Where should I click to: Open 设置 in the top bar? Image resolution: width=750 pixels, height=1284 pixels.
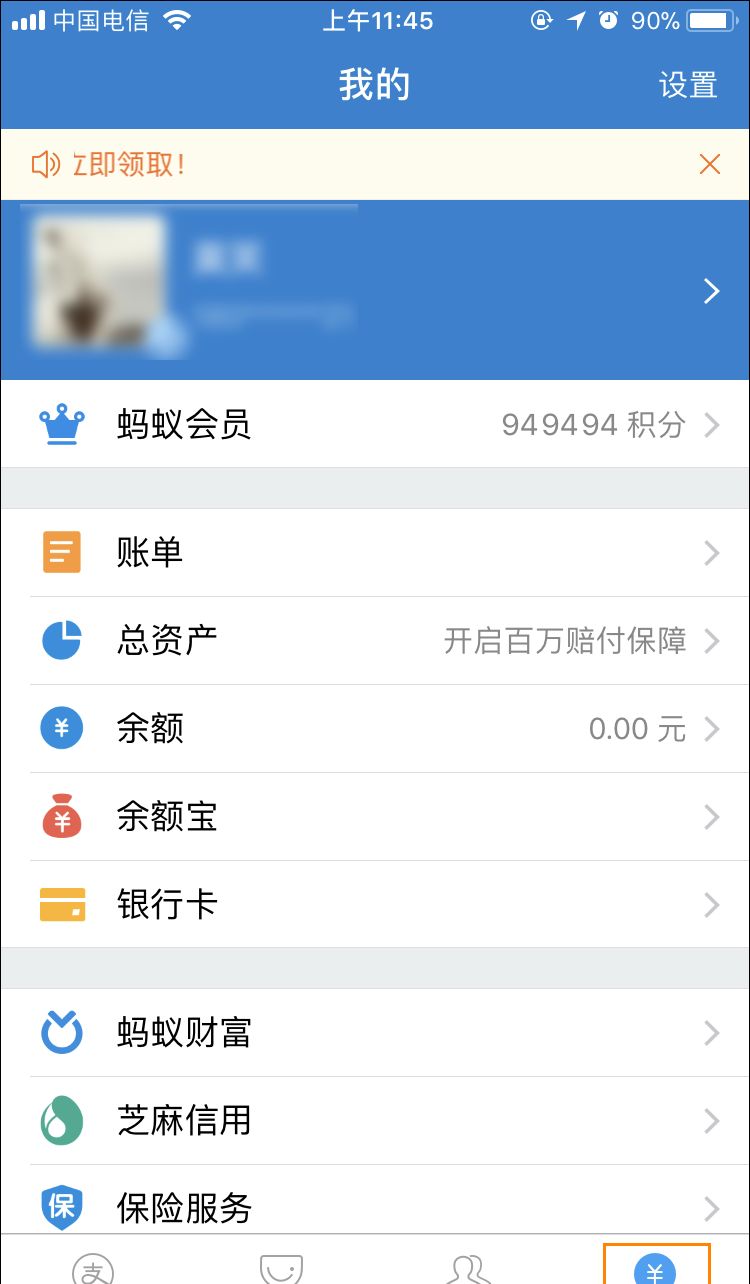pos(688,86)
